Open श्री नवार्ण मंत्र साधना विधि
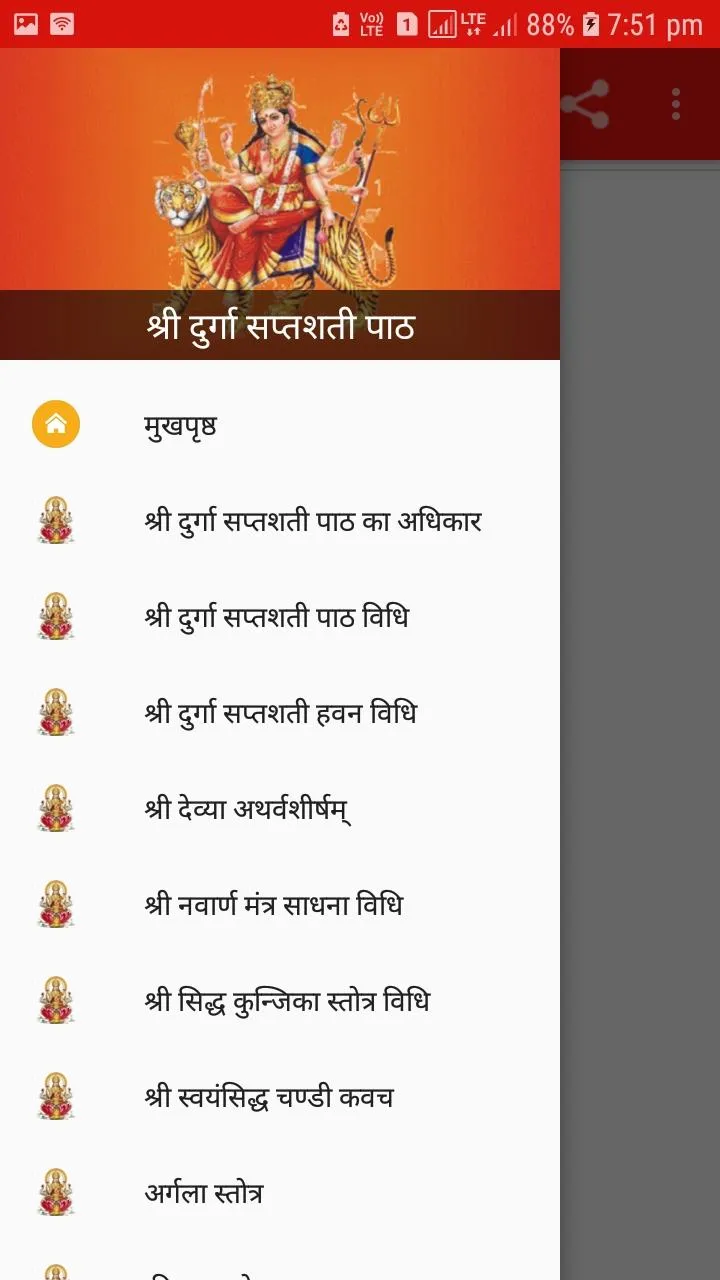The width and height of the screenshot is (720, 1280). tap(280, 905)
